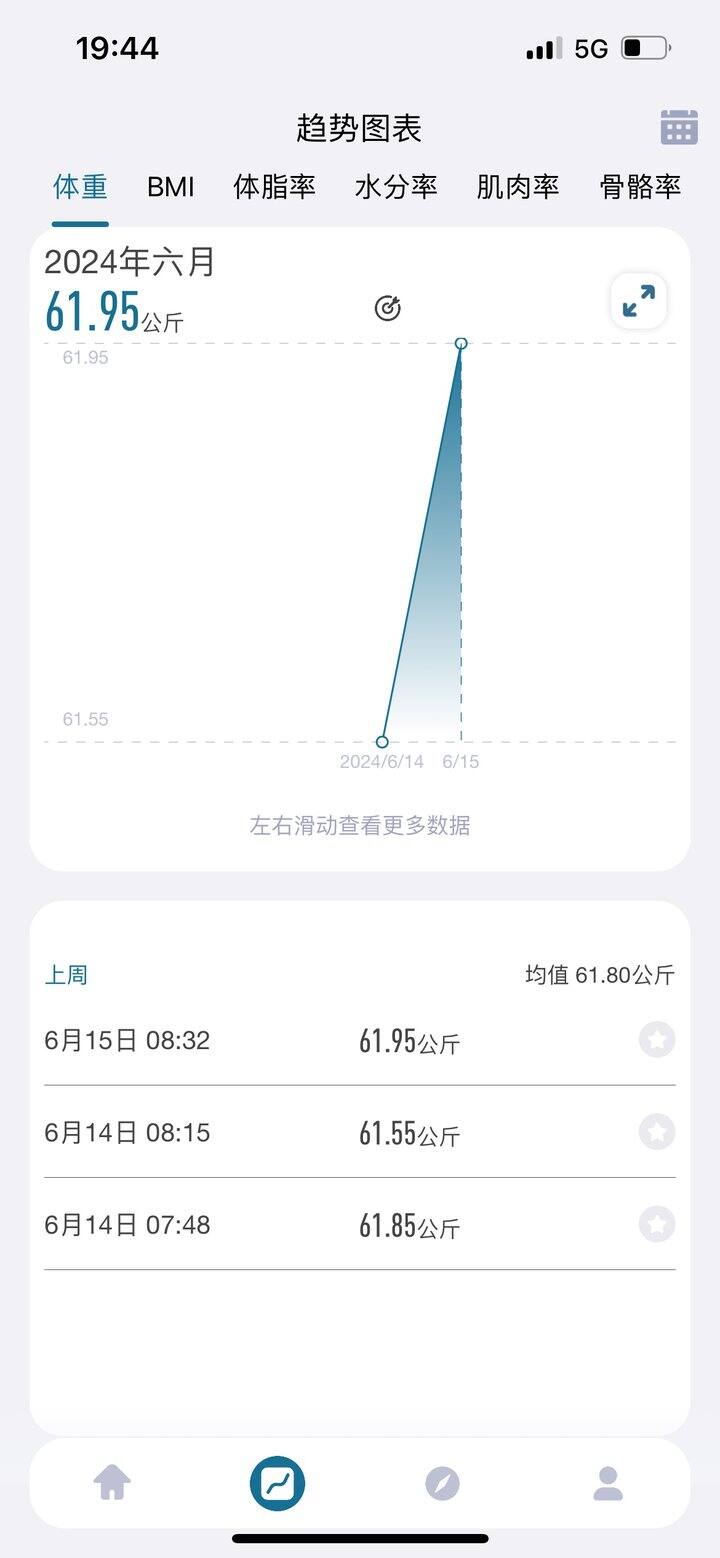Star the 6月14日 07:48 weight record

657,1224
